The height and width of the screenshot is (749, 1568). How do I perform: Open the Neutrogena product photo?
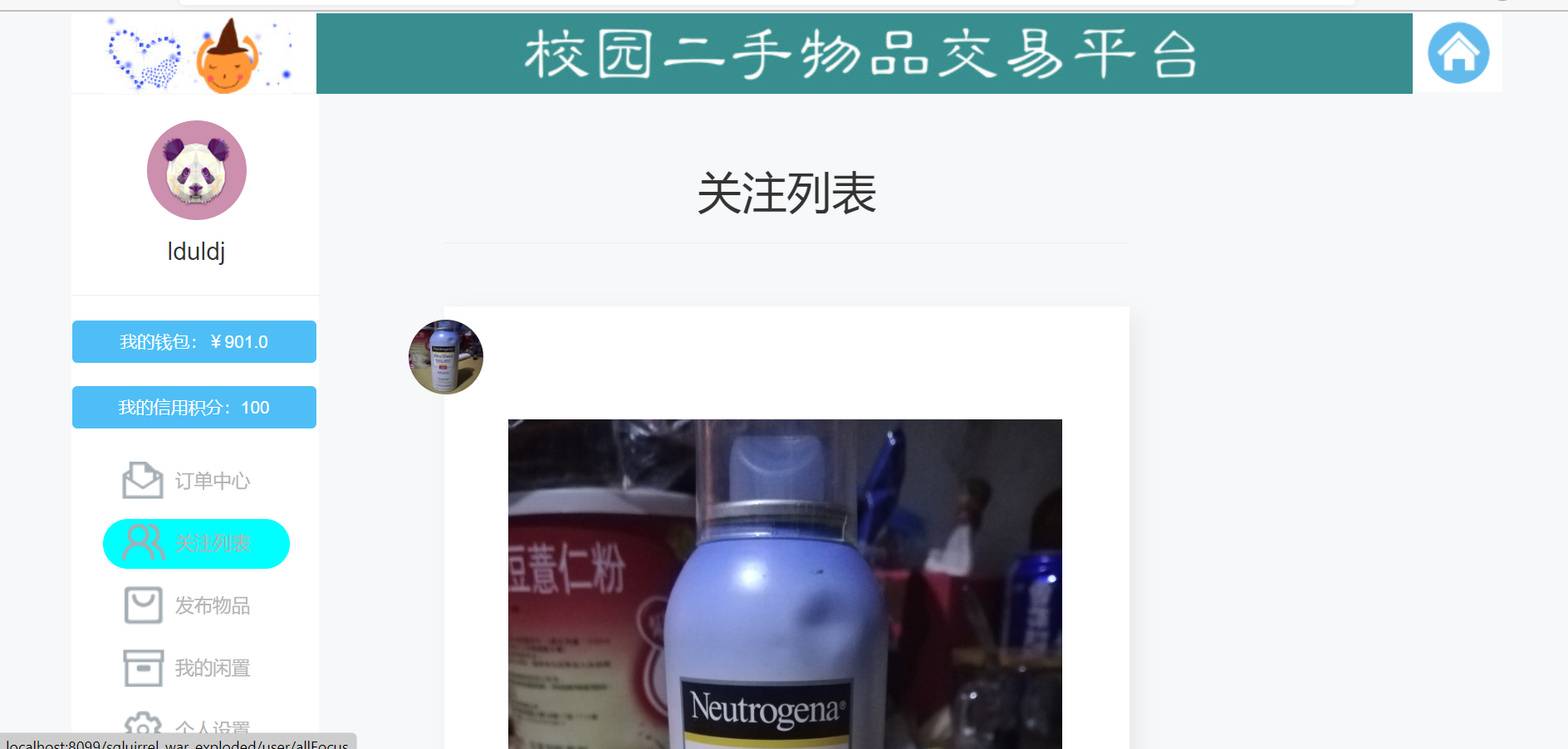pos(785,583)
